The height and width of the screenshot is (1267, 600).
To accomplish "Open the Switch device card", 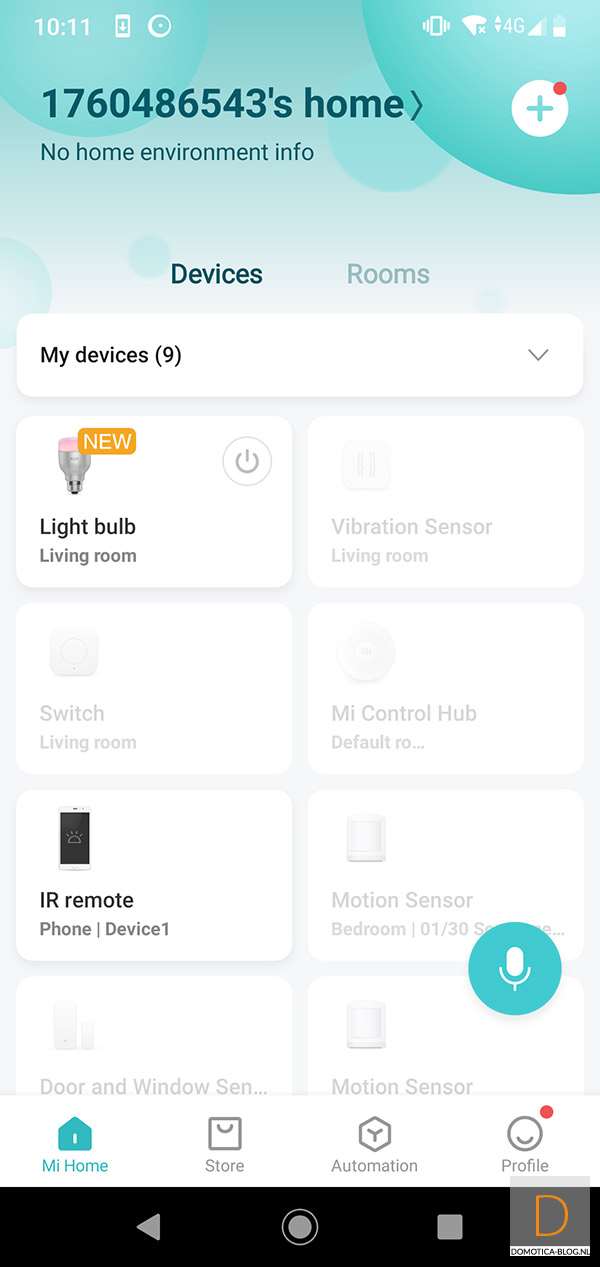I will pos(154,688).
